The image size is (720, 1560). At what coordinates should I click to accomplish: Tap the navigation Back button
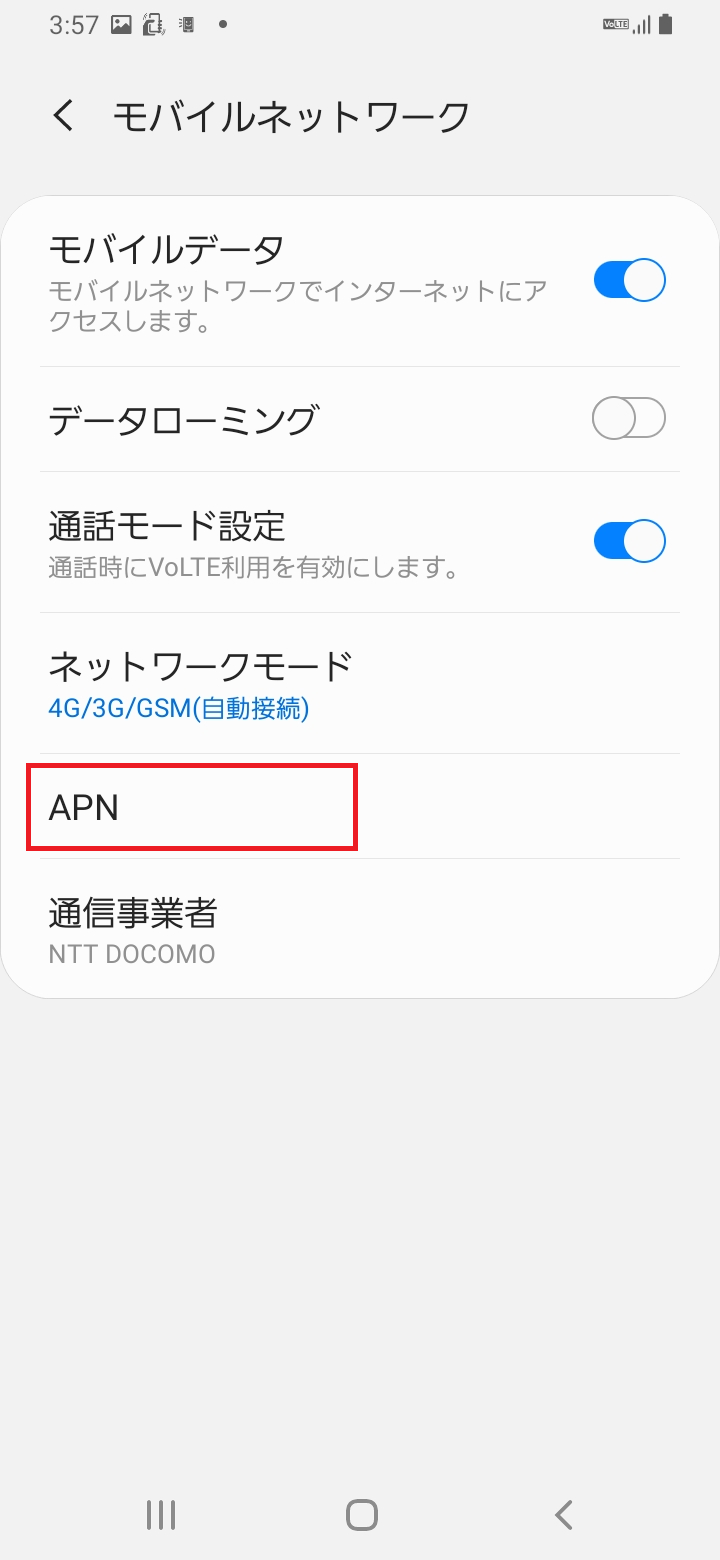(562, 1513)
